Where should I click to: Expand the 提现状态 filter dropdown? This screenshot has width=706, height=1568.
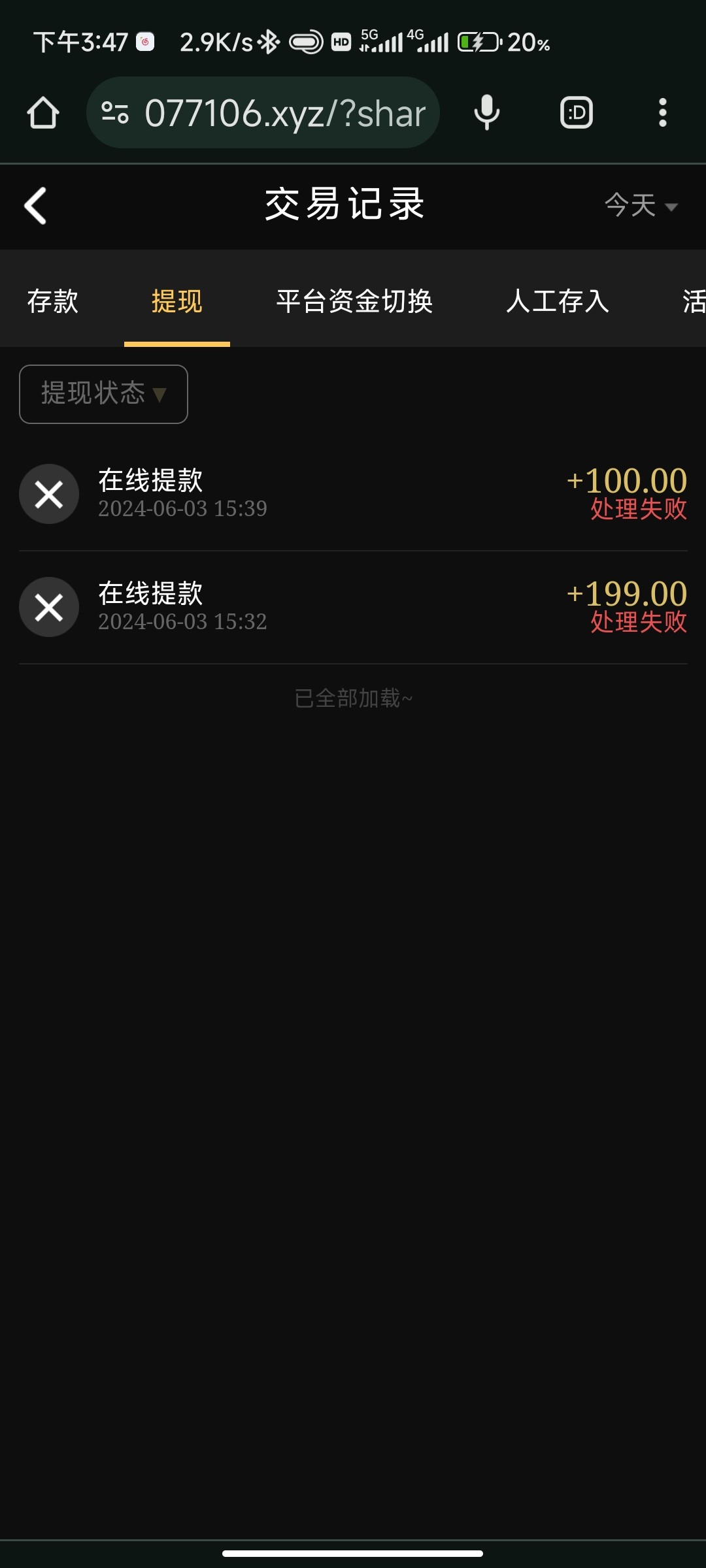tap(104, 394)
